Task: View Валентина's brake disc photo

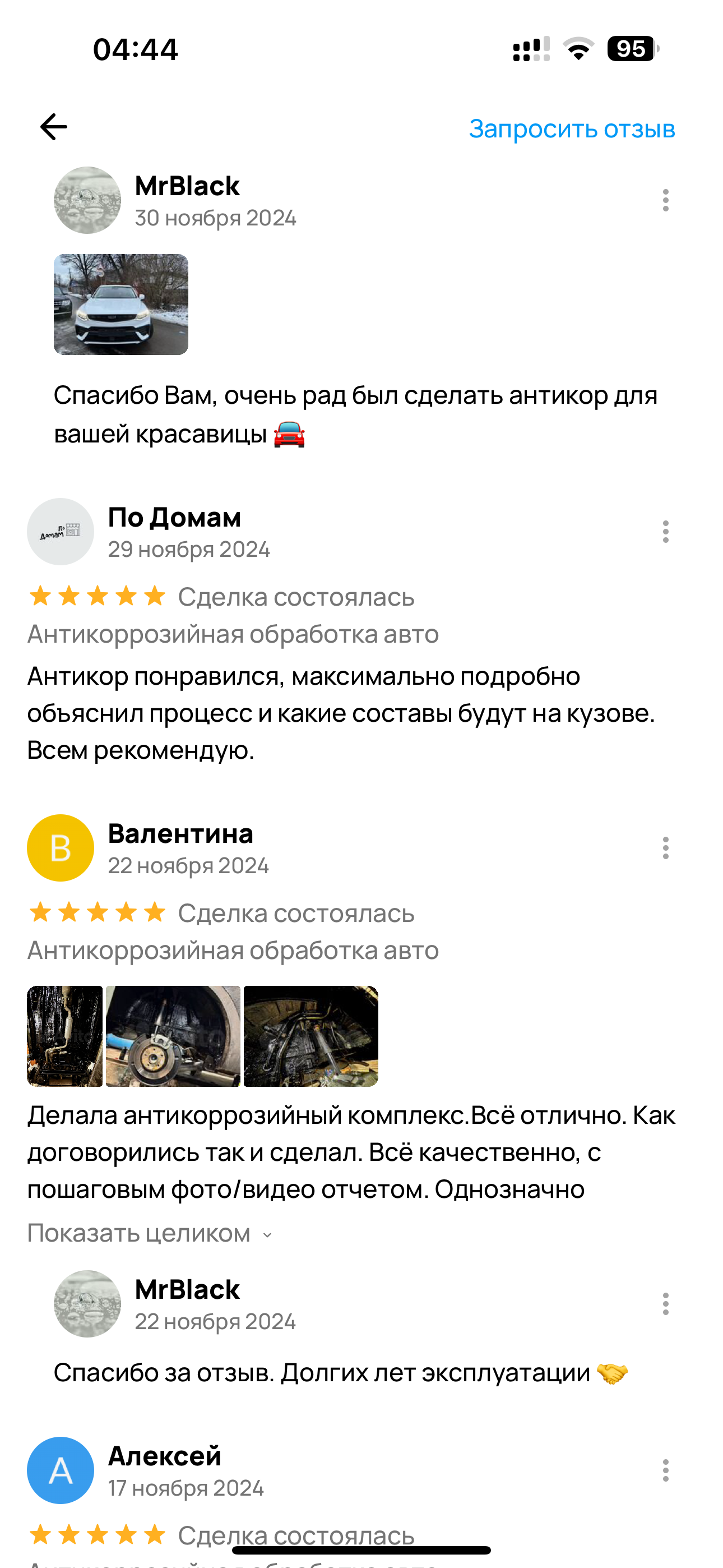Action: 173,1036
